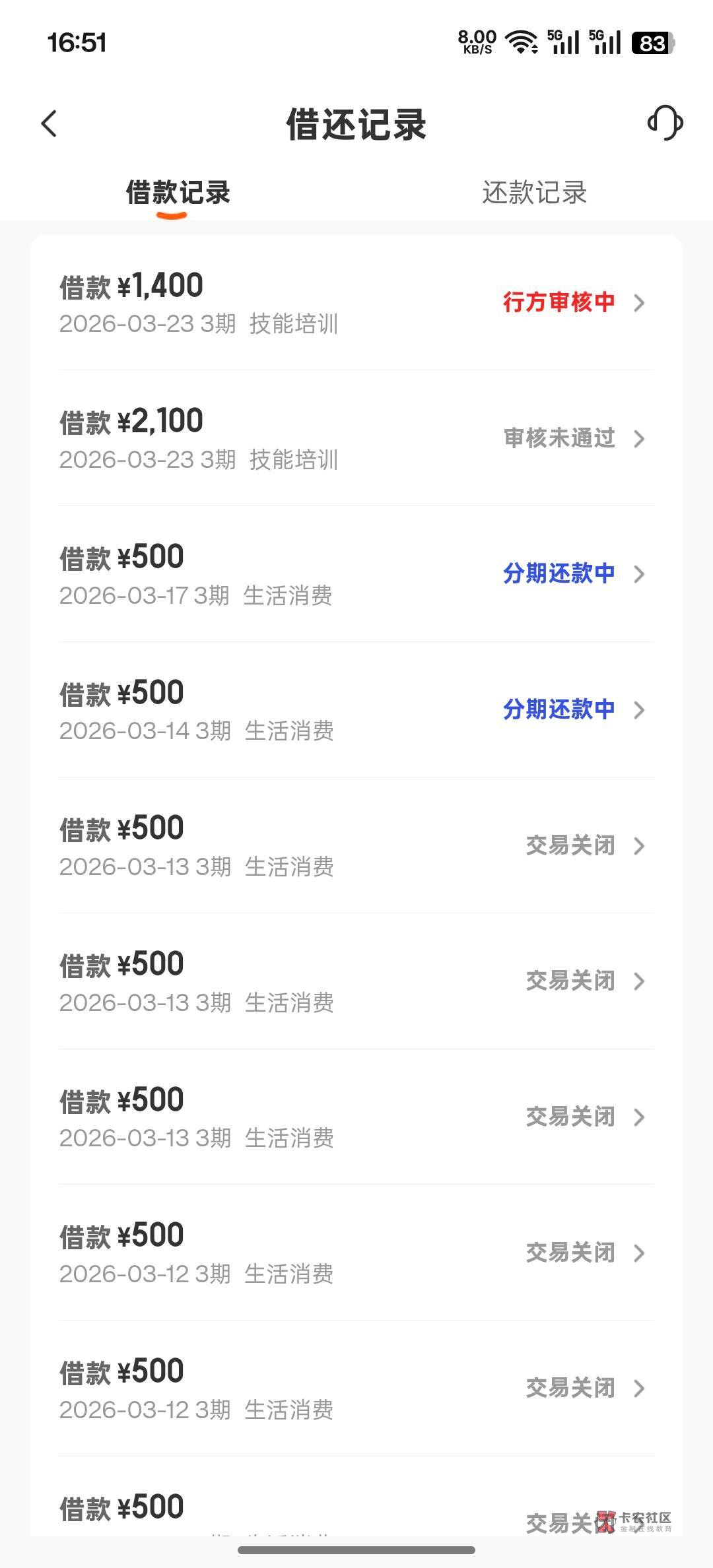
Task: Open the ¥2,100 loan marked 审核未通过
Action: (x=356, y=439)
